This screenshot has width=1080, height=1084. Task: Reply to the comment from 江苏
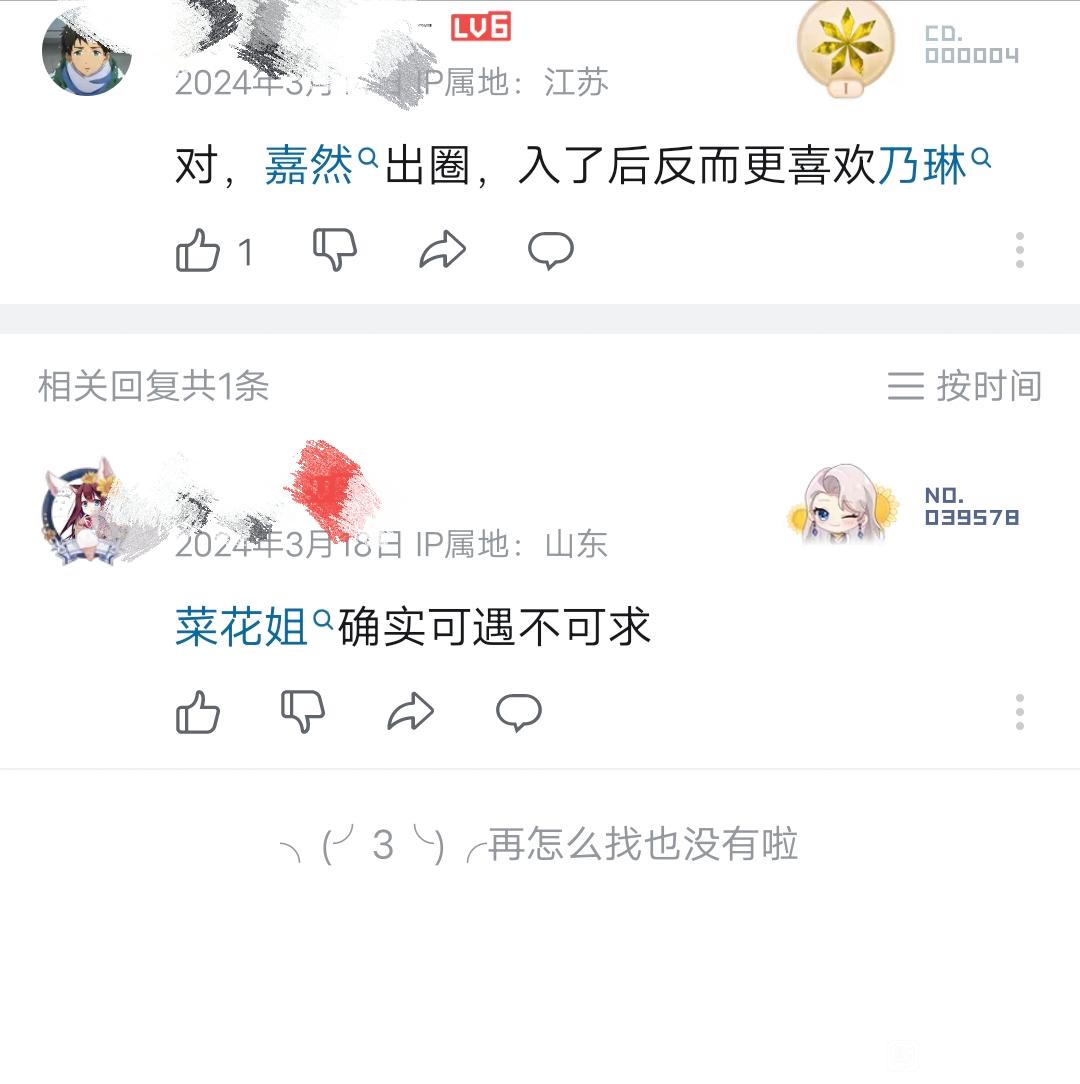(550, 250)
